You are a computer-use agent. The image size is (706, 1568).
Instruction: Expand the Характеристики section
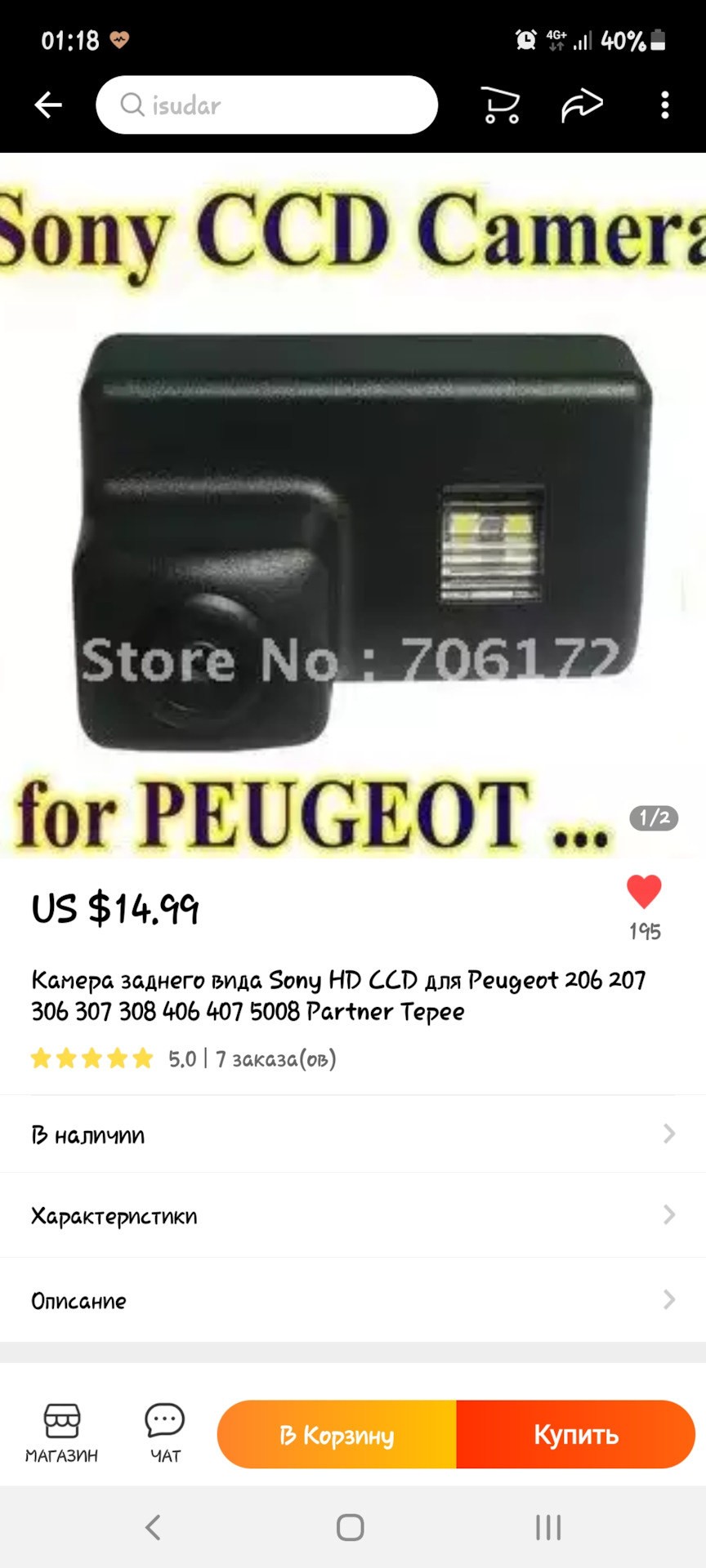point(353,1215)
